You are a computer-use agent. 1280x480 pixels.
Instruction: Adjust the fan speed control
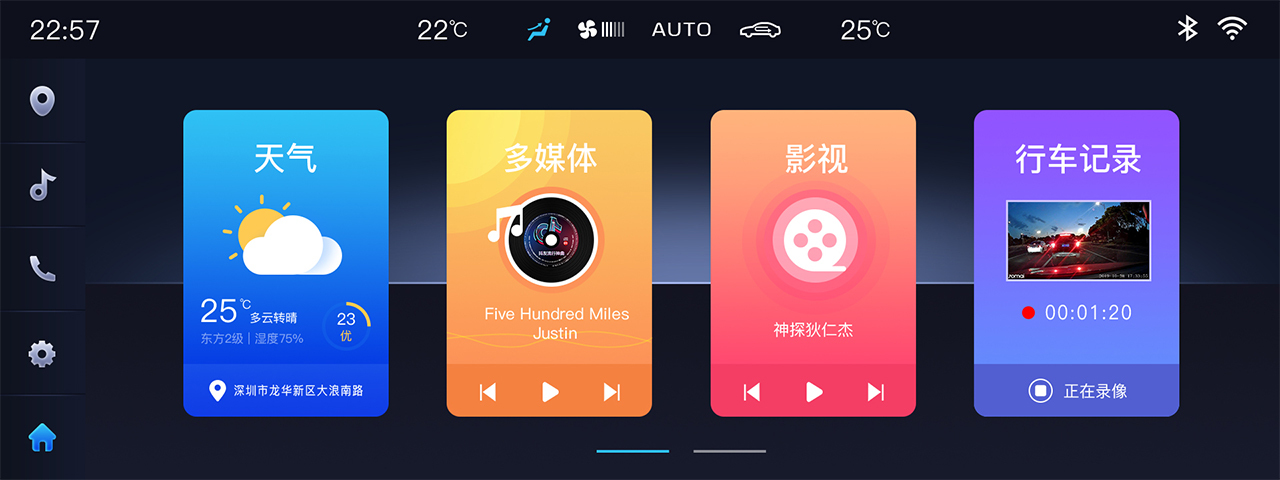point(601,30)
